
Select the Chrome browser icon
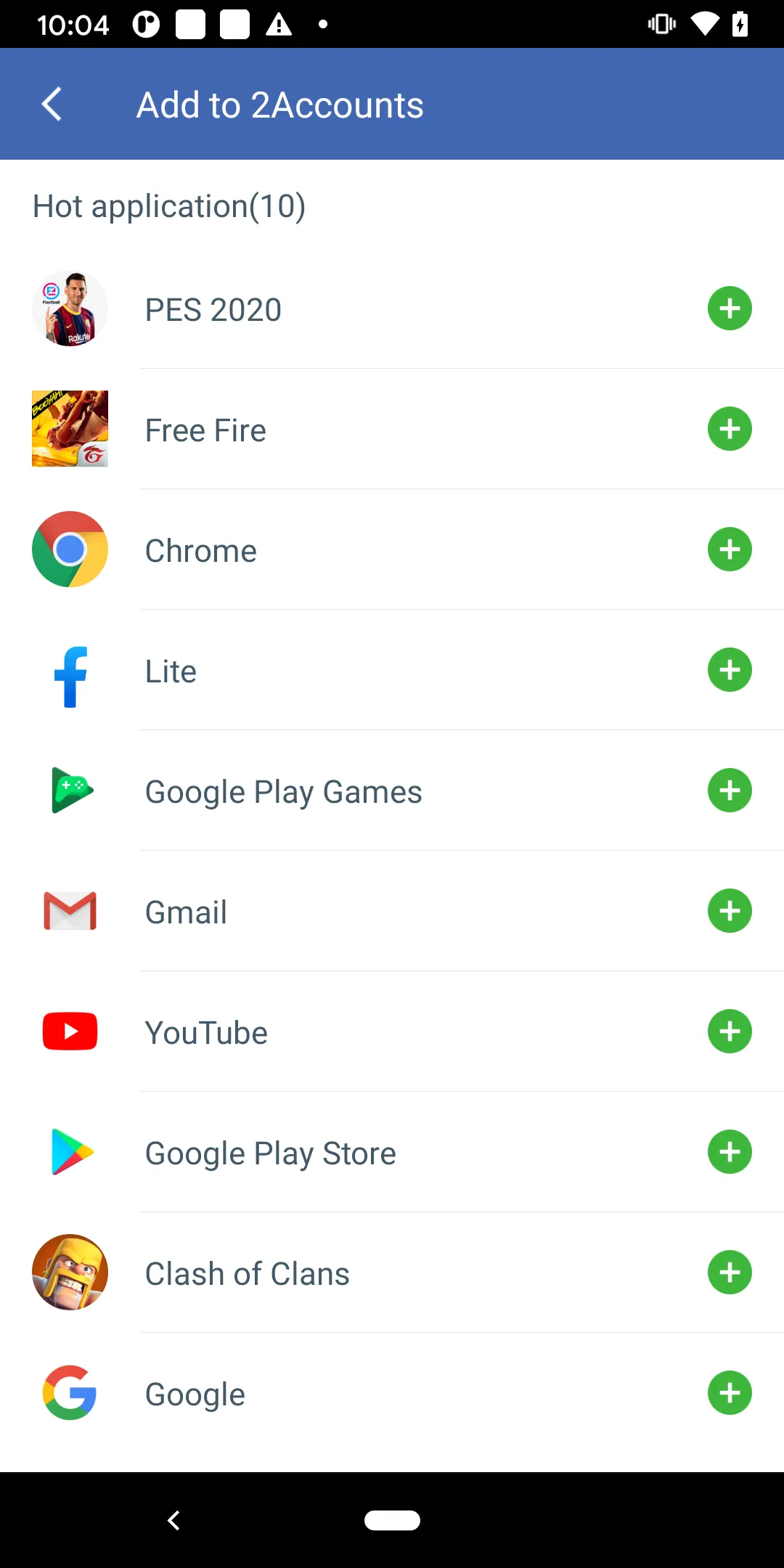coord(70,550)
